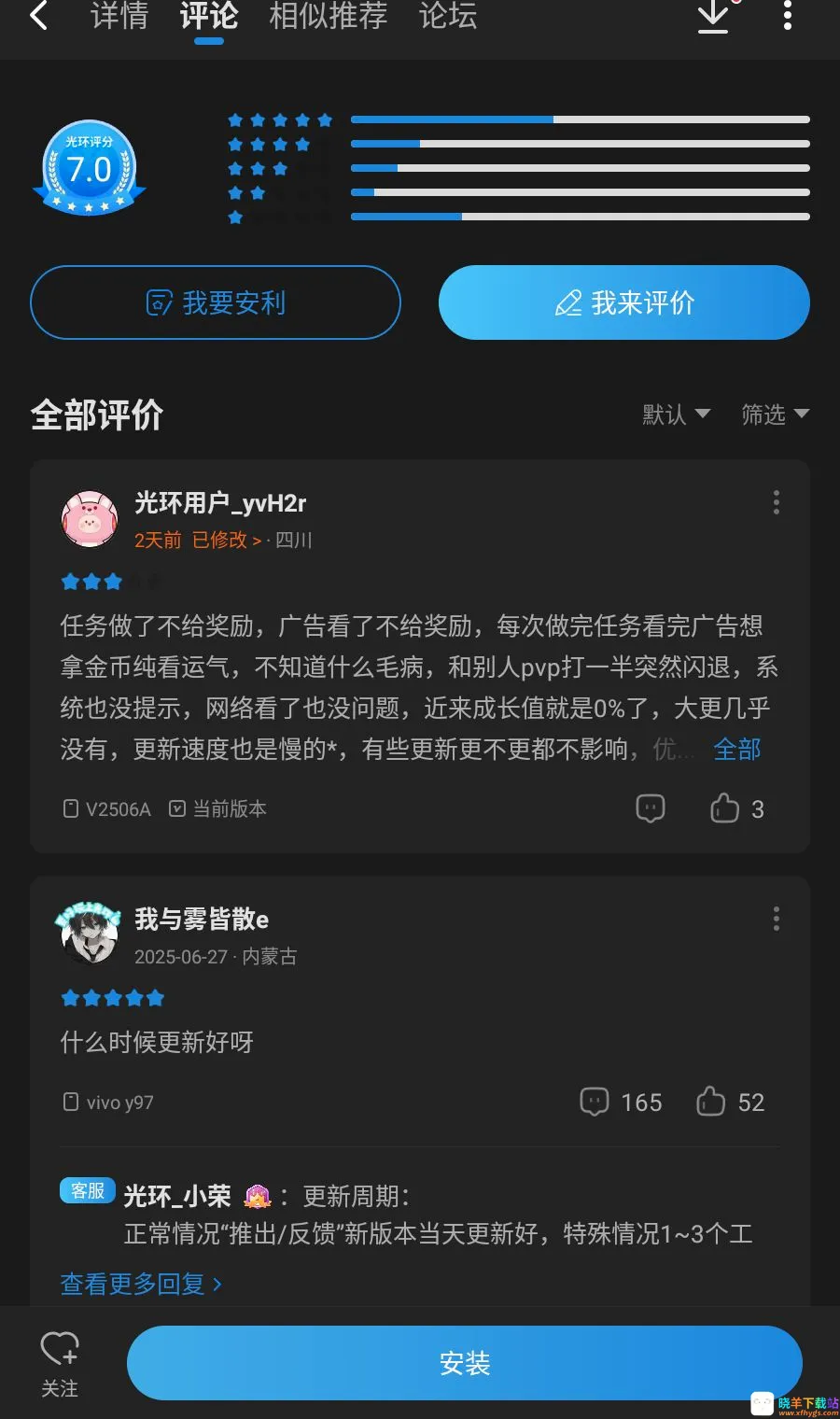Tap the 安装 install button

pos(465,1363)
